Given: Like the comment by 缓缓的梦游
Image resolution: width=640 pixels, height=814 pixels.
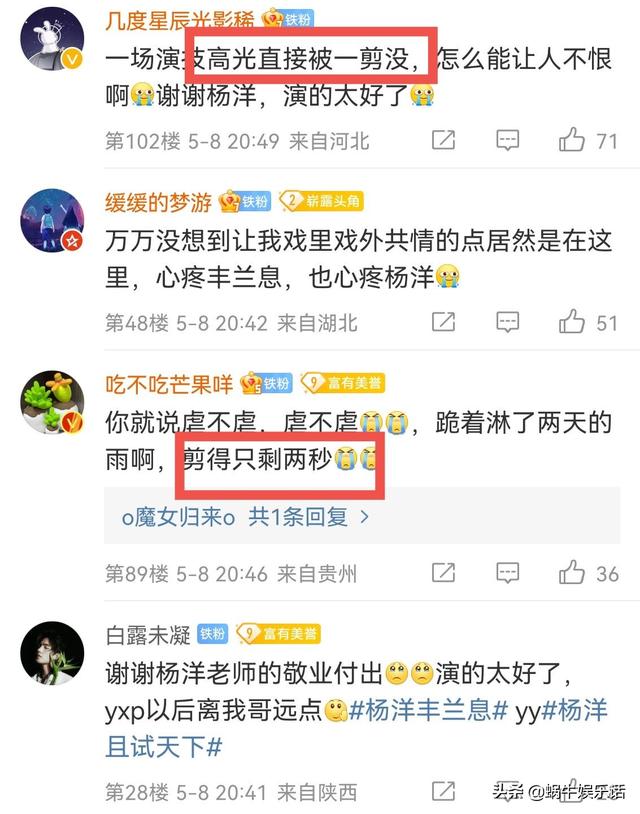Looking at the screenshot, I should pyautogui.click(x=573, y=322).
